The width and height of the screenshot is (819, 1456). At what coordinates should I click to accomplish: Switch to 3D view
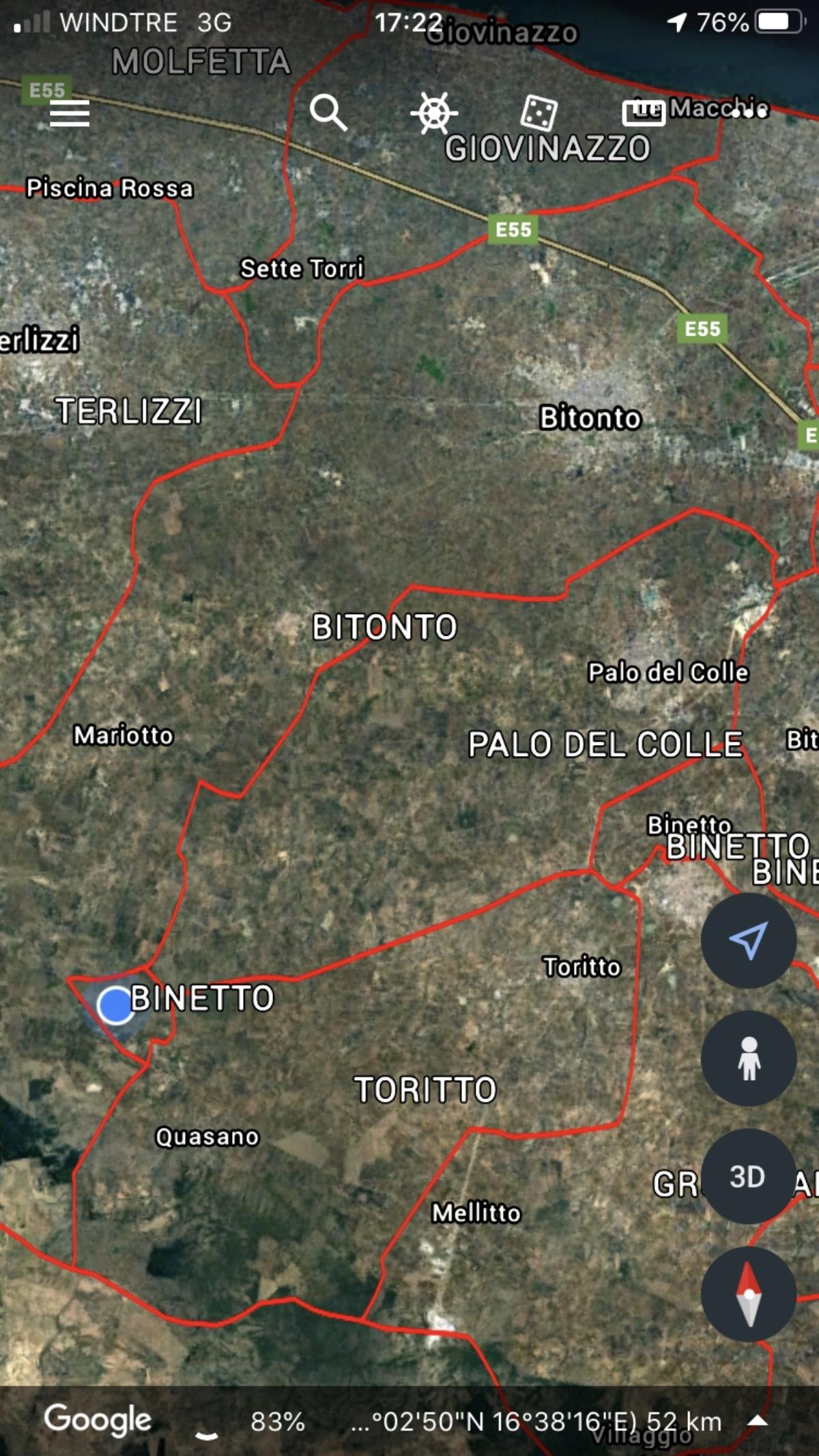[749, 1176]
